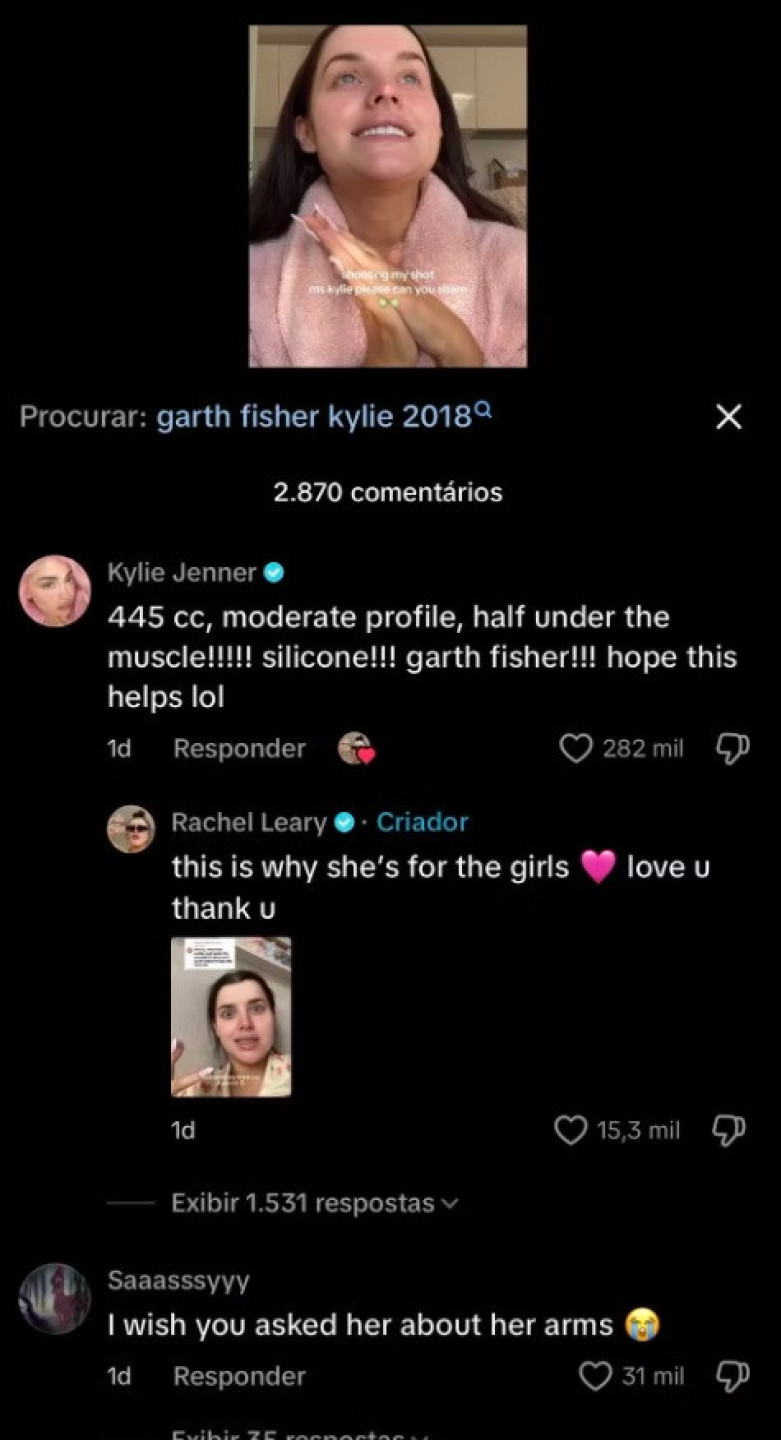Dislike Saaasssyyy's comment
Image resolution: width=781 pixels, height=1440 pixels.
pyautogui.click(x=732, y=1377)
